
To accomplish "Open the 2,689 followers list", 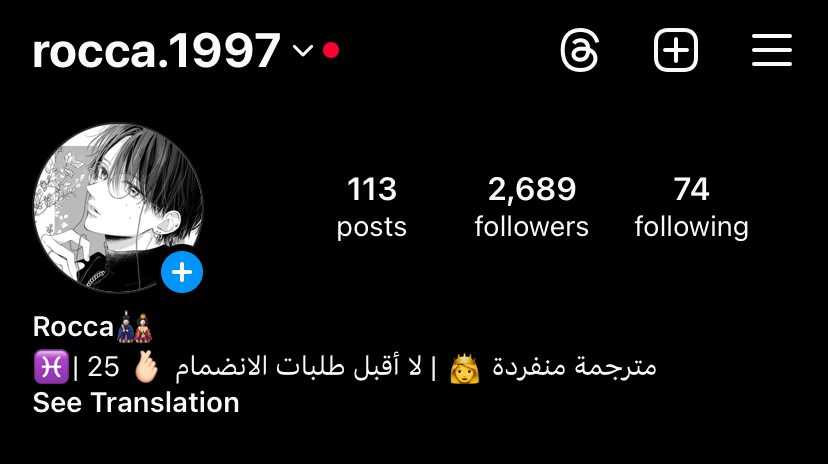I will click(531, 206).
